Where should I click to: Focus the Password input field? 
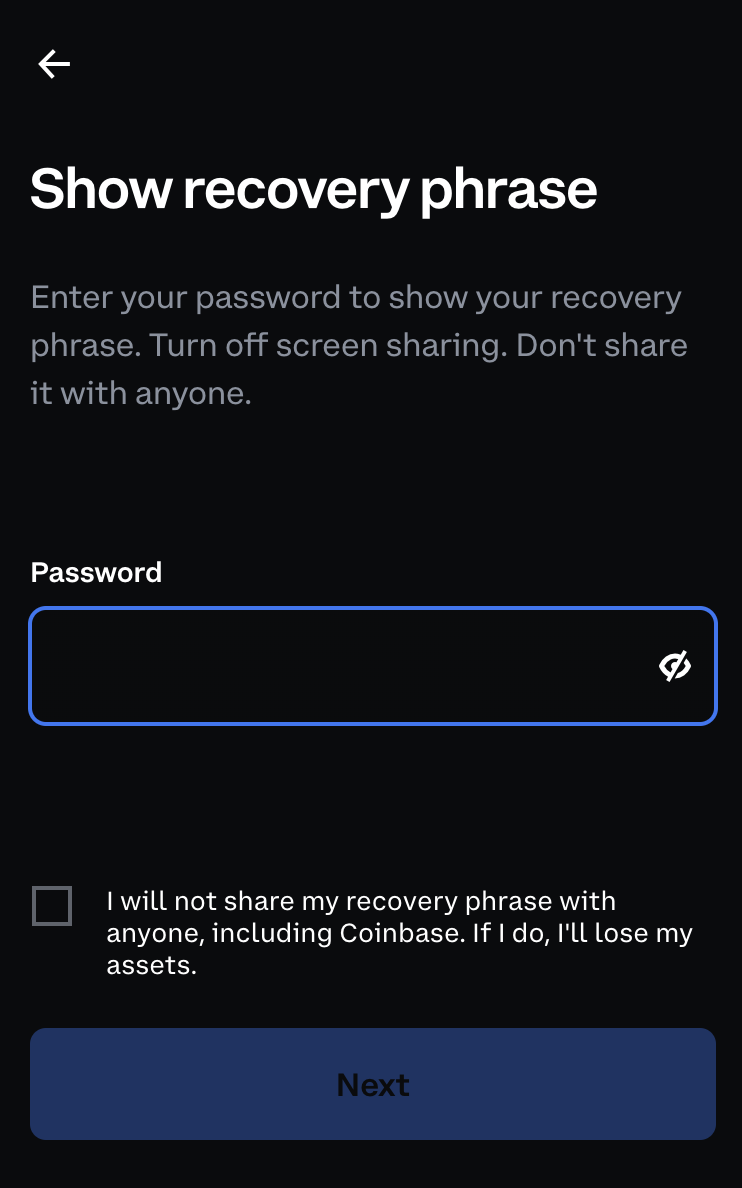(373, 666)
